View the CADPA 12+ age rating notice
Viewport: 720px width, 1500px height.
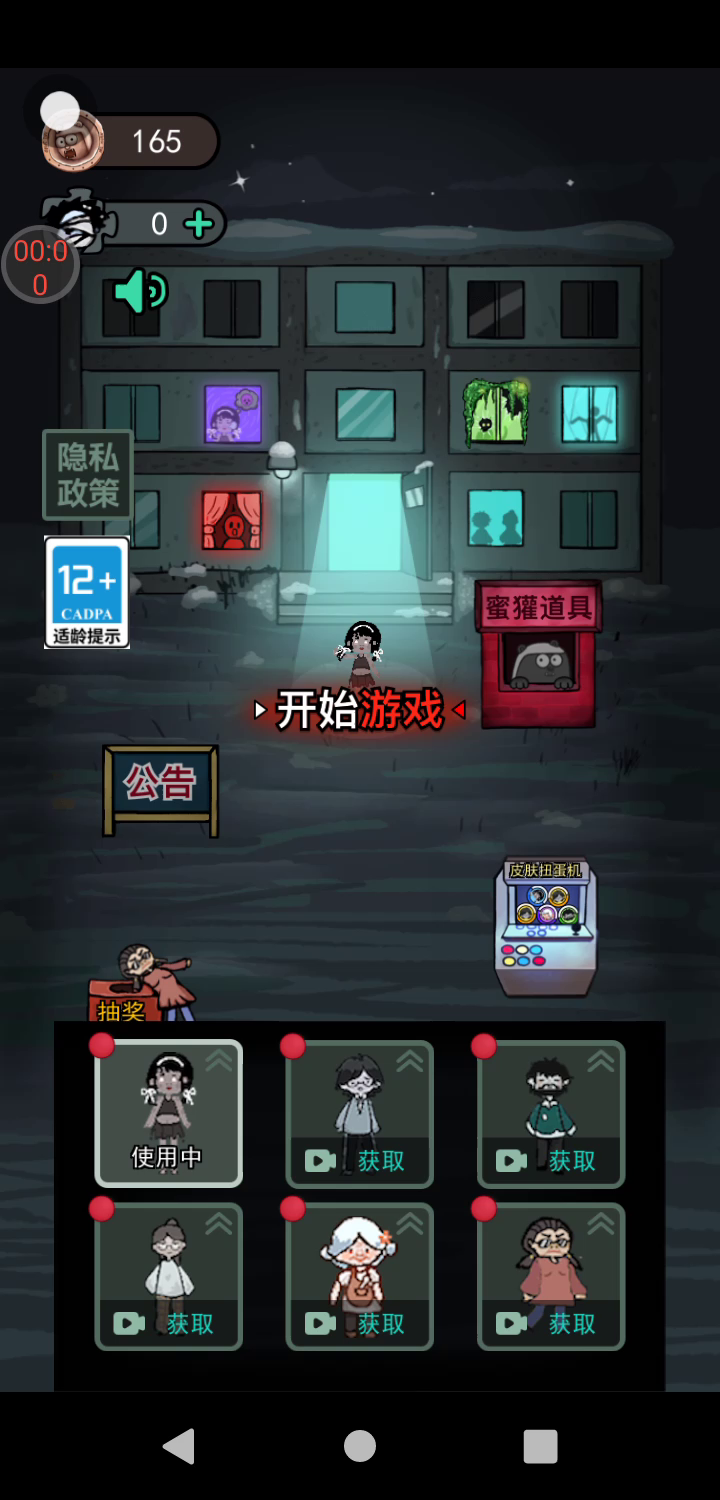tap(87, 592)
